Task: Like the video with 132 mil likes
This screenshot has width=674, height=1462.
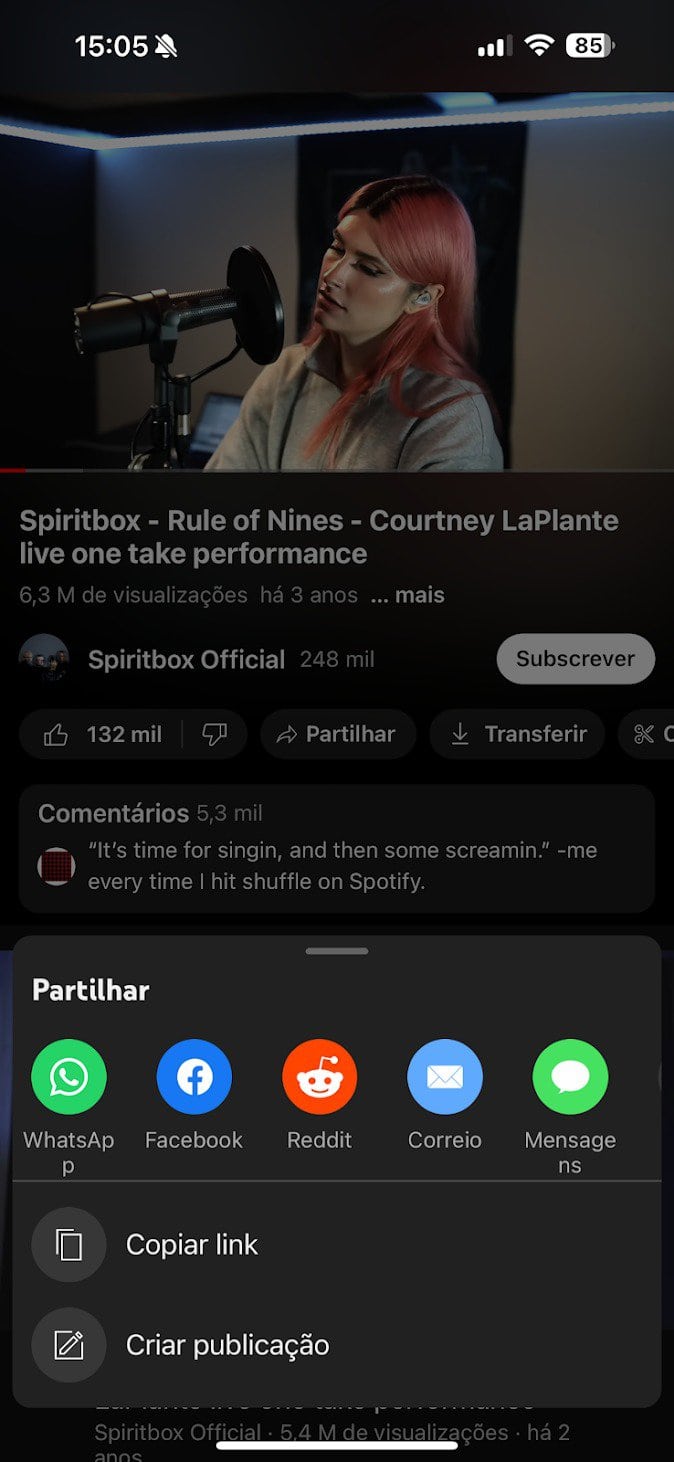Action: 102,735
